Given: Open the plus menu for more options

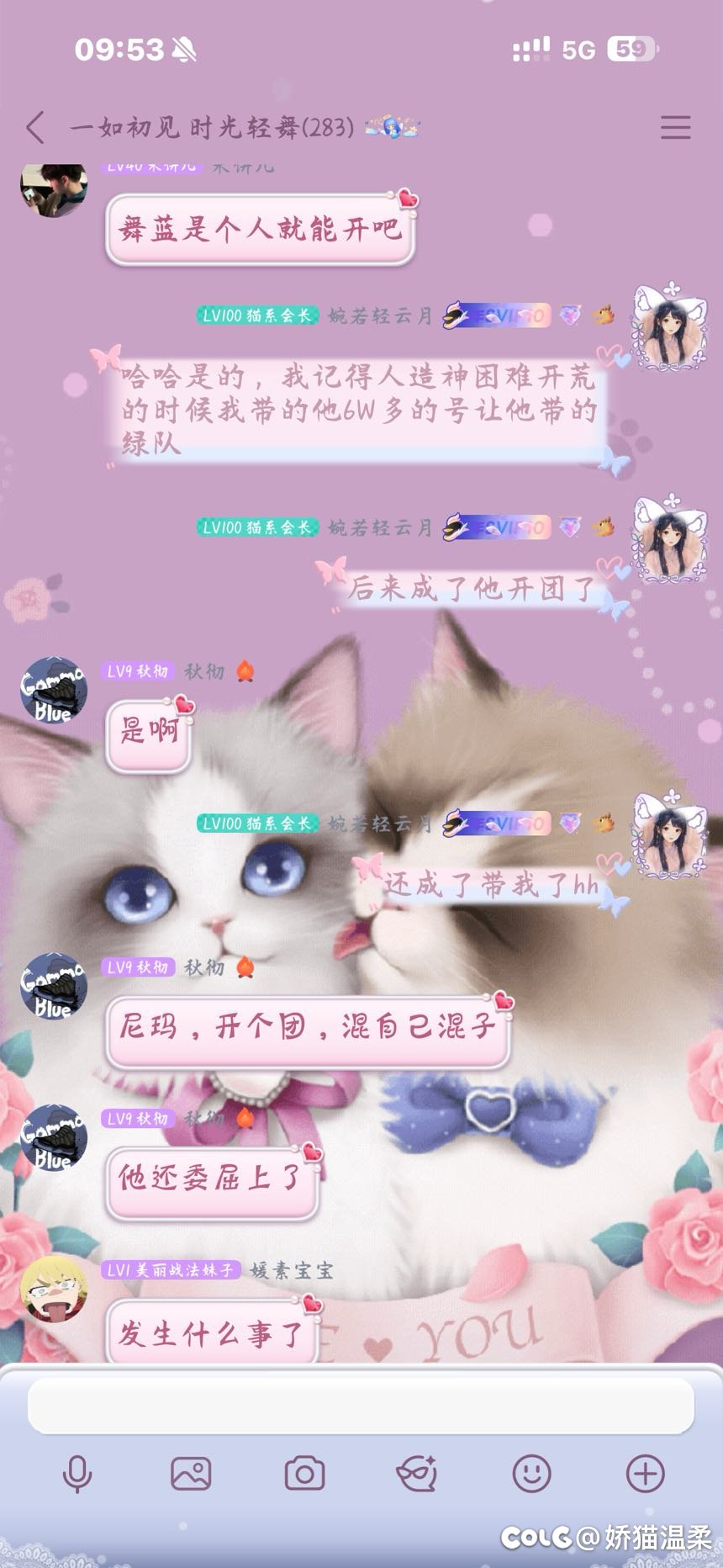Looking at the screenshot, I should click(x=645, y=1474).
